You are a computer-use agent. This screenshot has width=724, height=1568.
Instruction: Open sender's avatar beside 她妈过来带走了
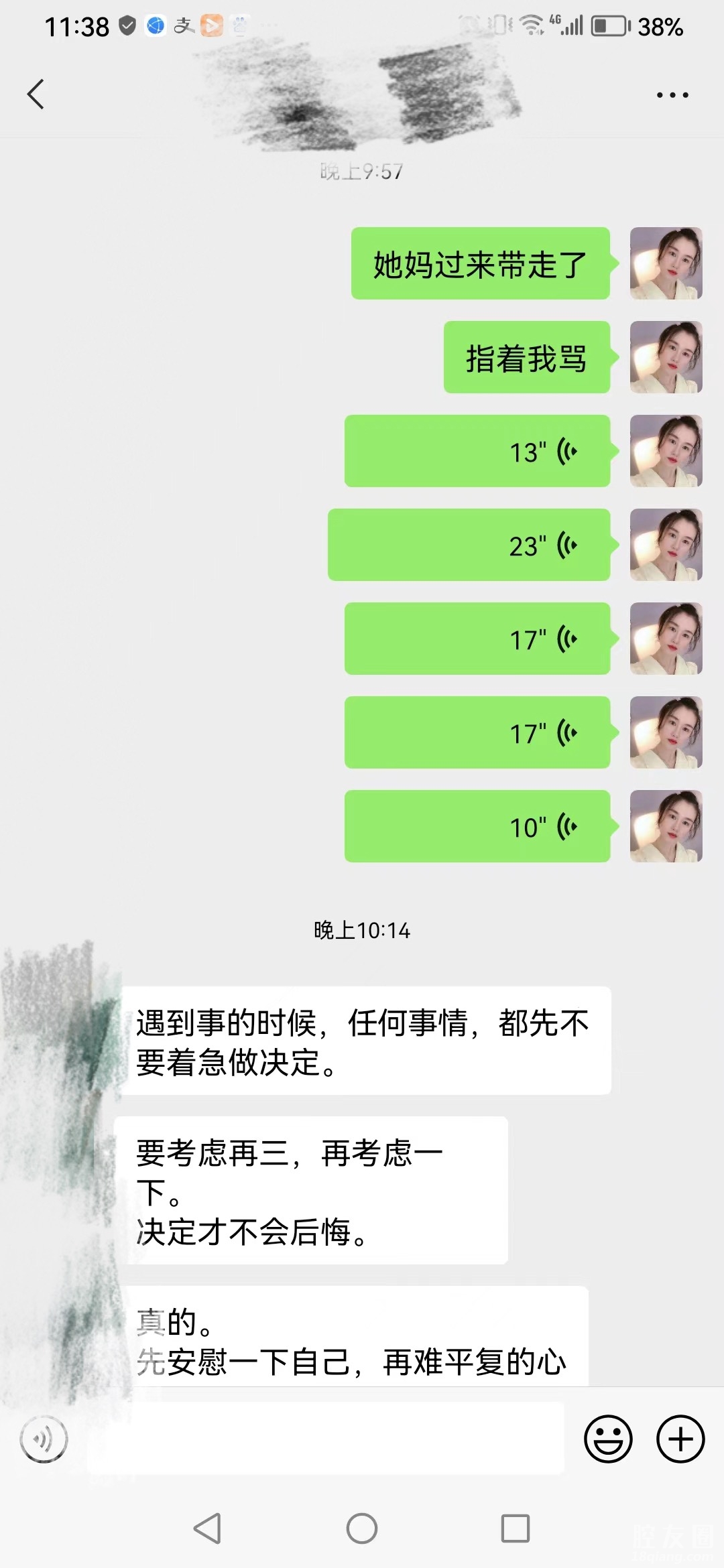(x=666, y=263)
